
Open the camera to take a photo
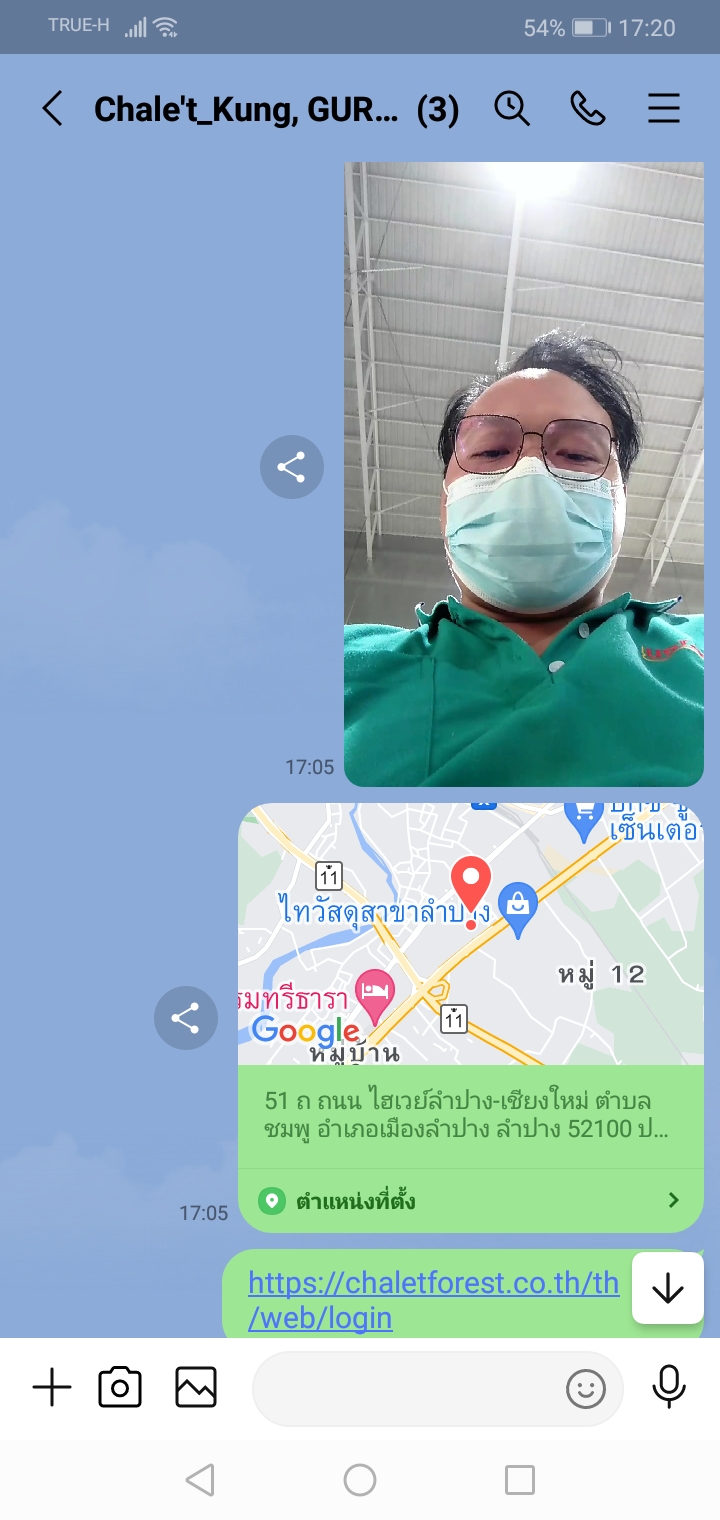coord(120,1388)
